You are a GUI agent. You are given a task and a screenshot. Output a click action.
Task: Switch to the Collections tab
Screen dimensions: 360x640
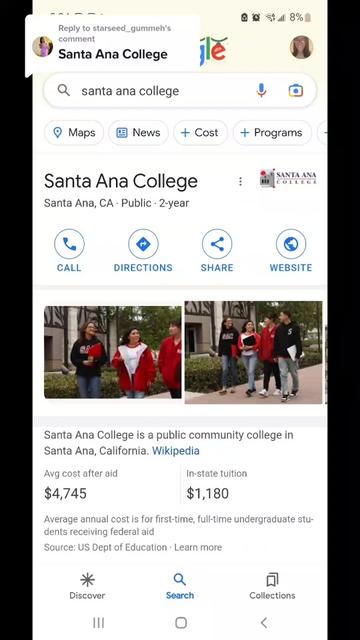(272, 586)
